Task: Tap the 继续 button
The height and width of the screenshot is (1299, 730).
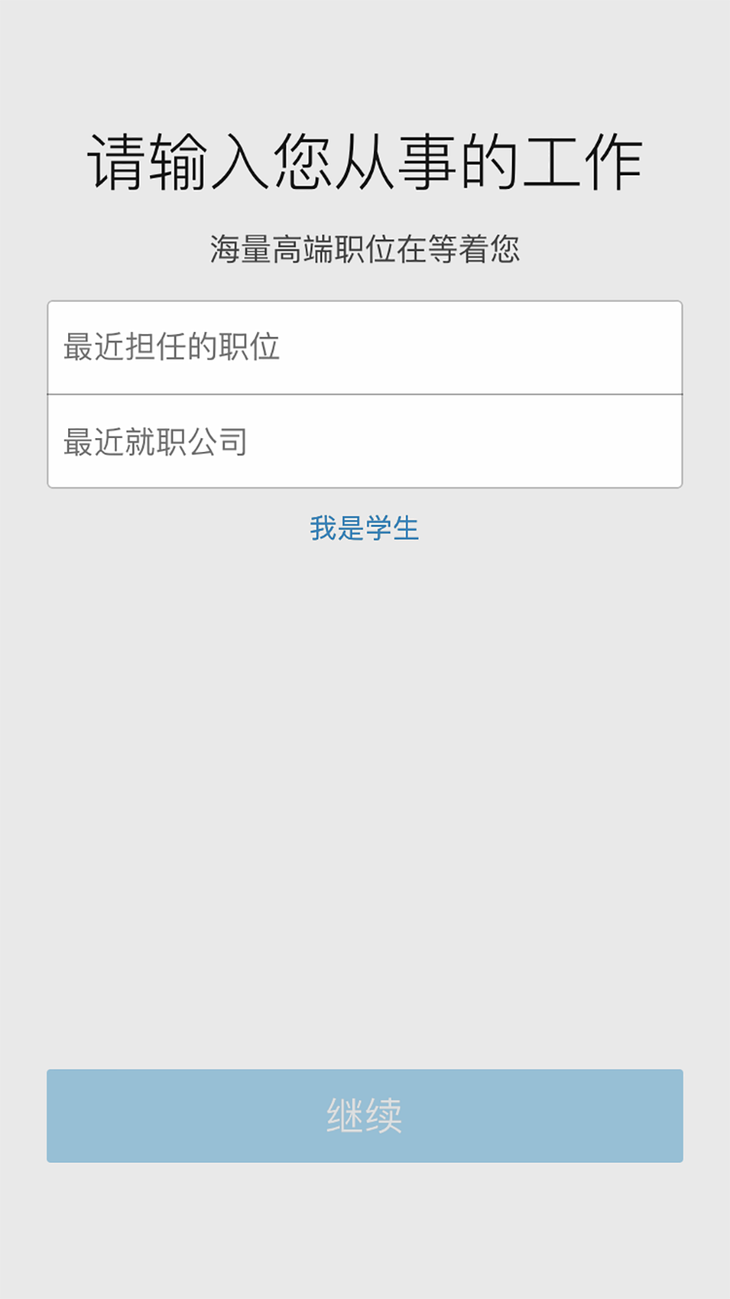Action: 365,1116
